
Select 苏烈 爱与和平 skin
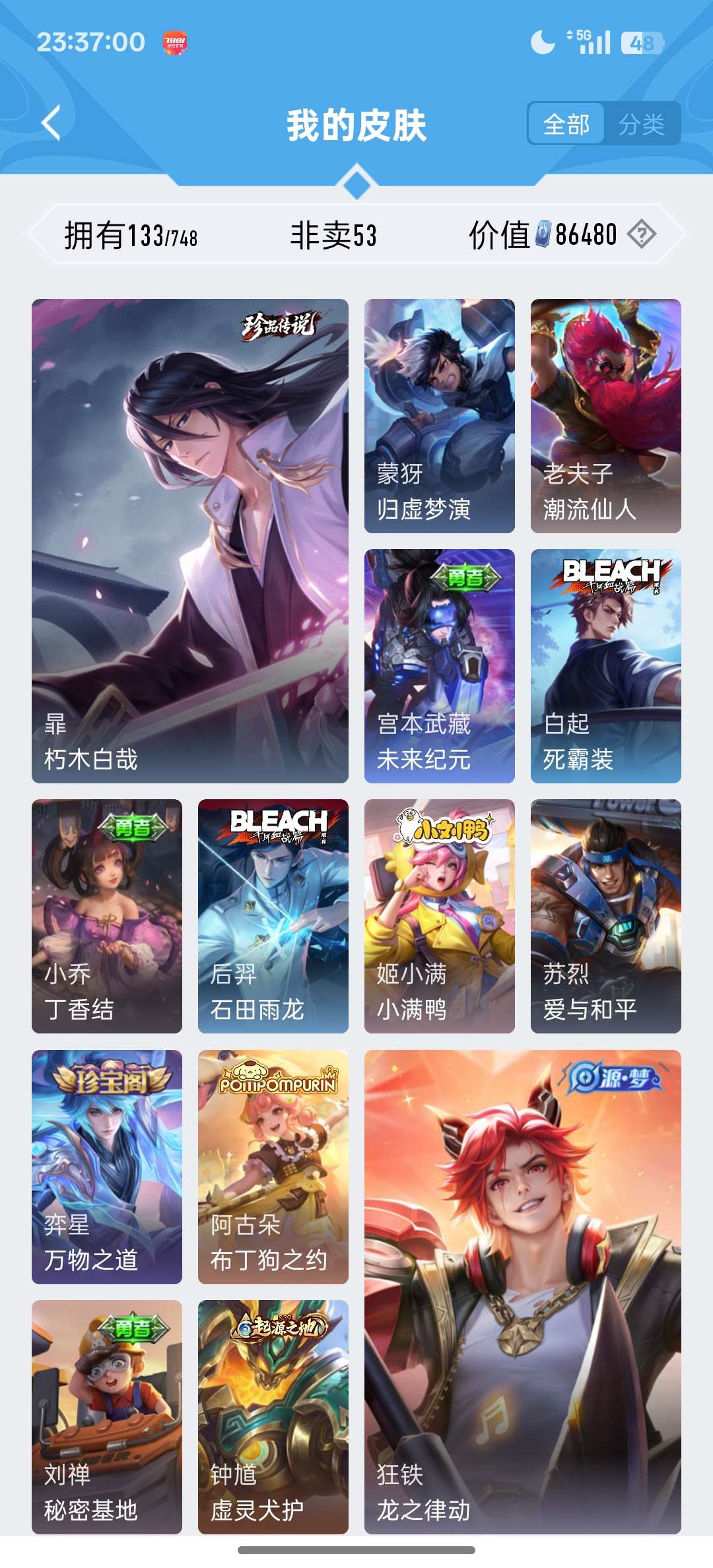click(x=606, y=916)
